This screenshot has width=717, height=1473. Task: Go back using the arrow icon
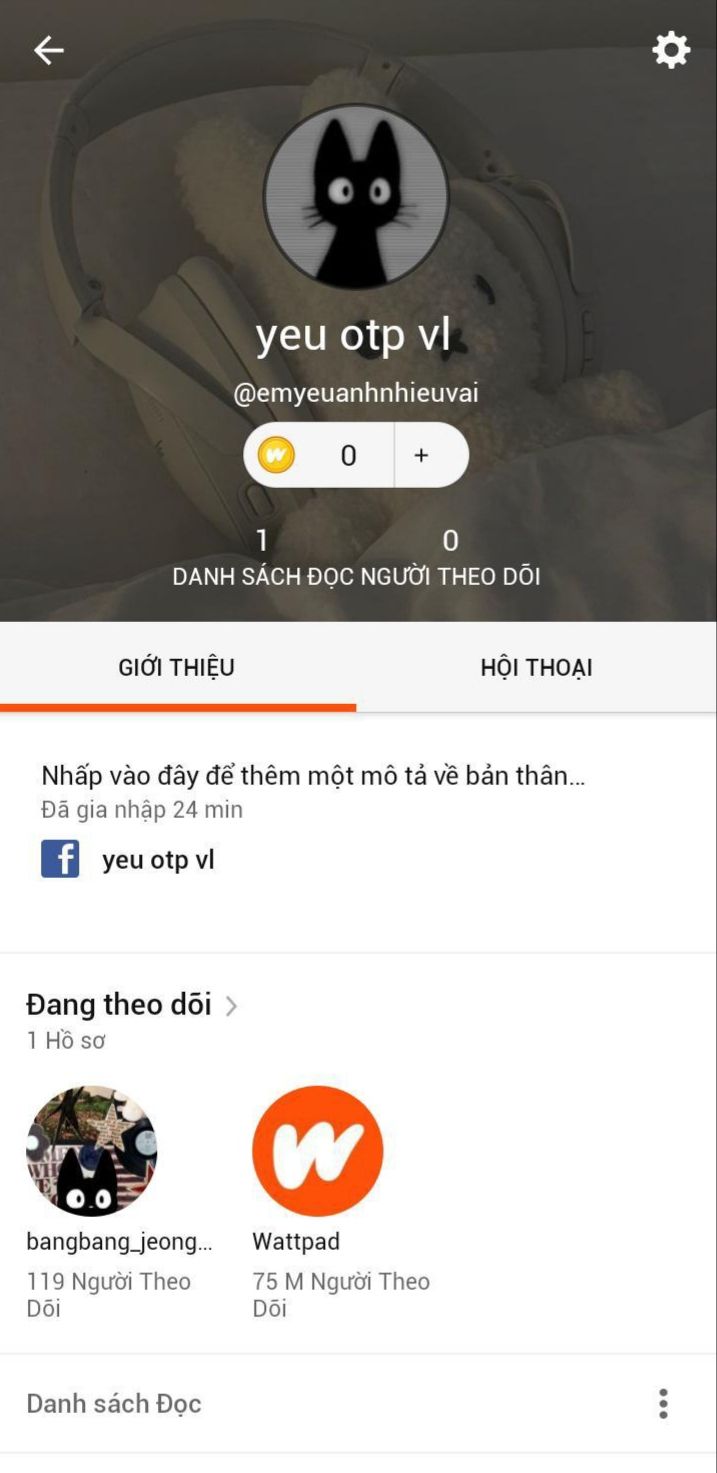(x=48, y=50)
